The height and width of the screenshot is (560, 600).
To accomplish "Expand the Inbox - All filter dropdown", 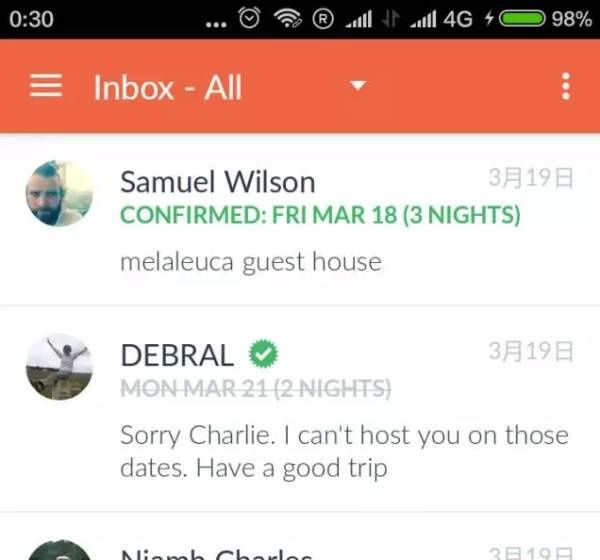I will [358, 87].
